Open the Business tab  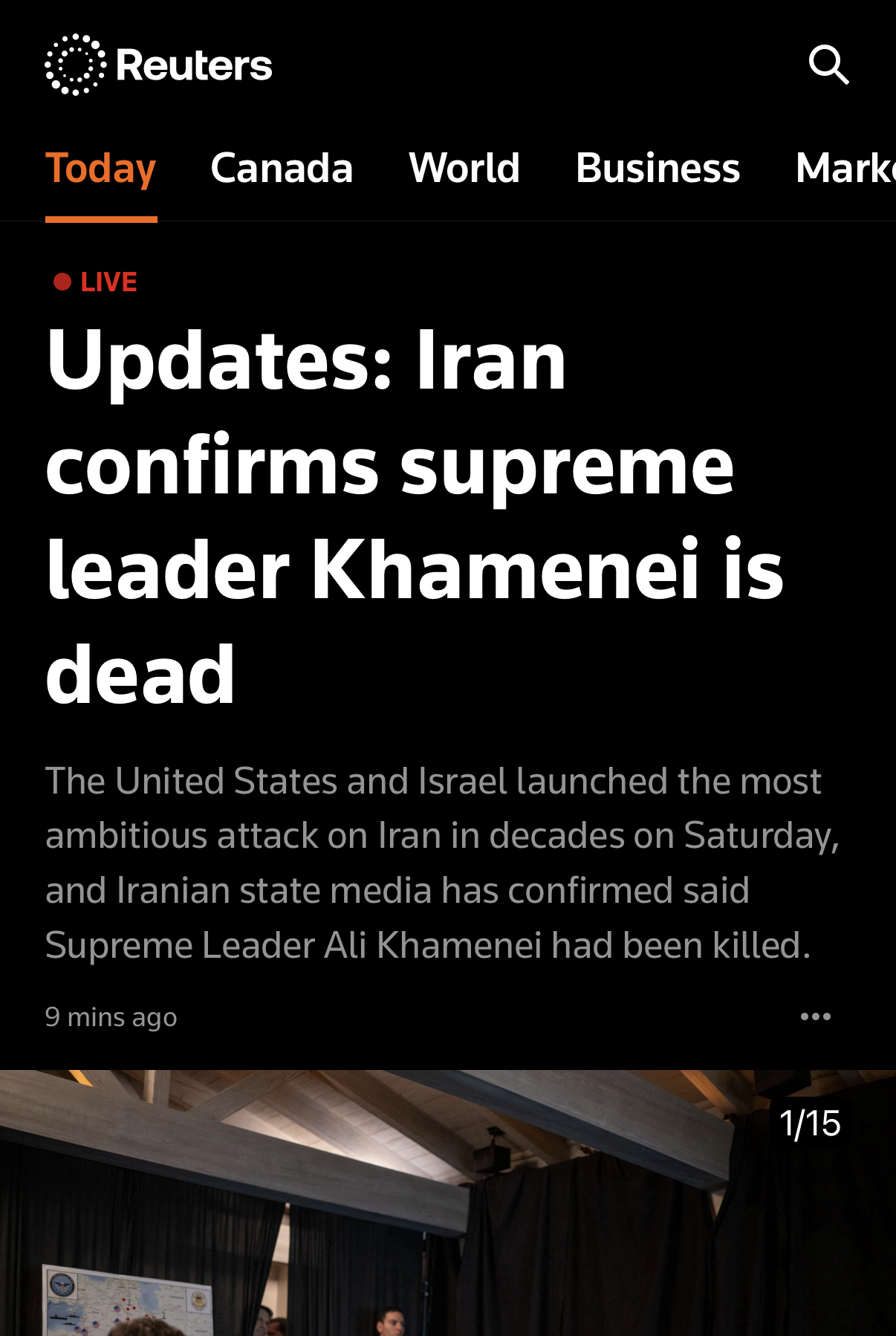coord(658,168)
